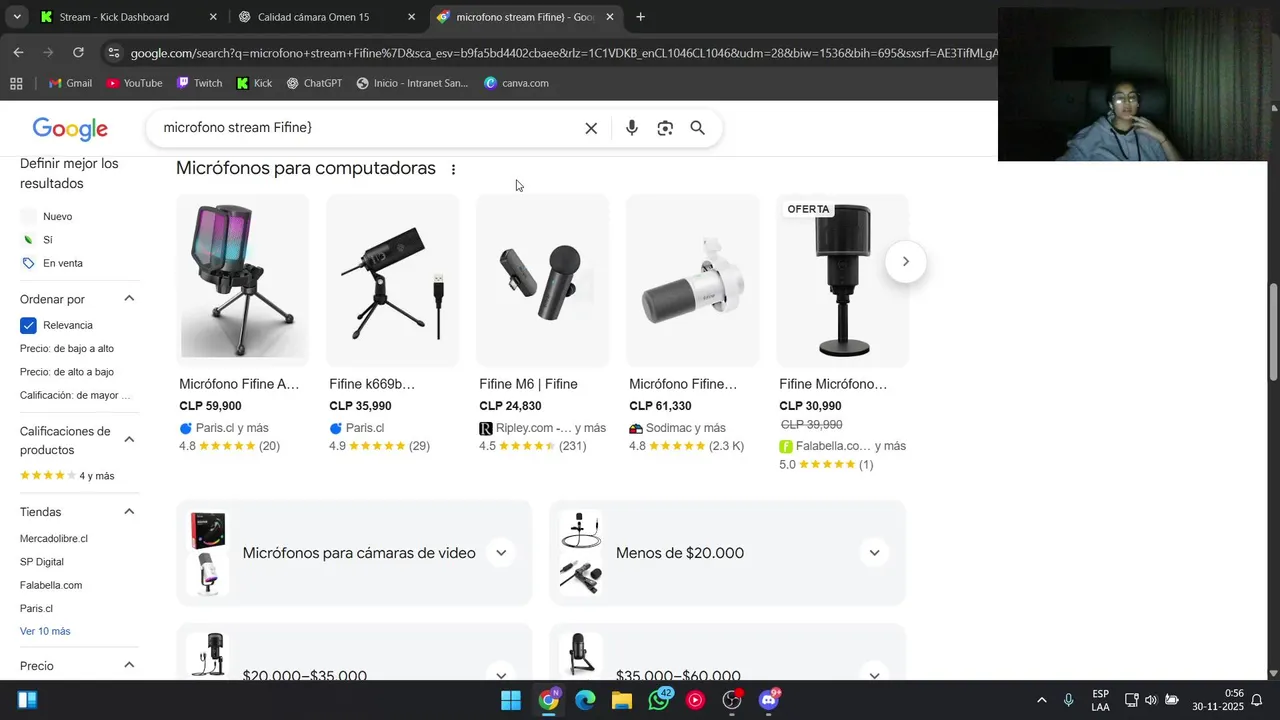Show more stores with Ver 10 más

(x=45, y=632)
